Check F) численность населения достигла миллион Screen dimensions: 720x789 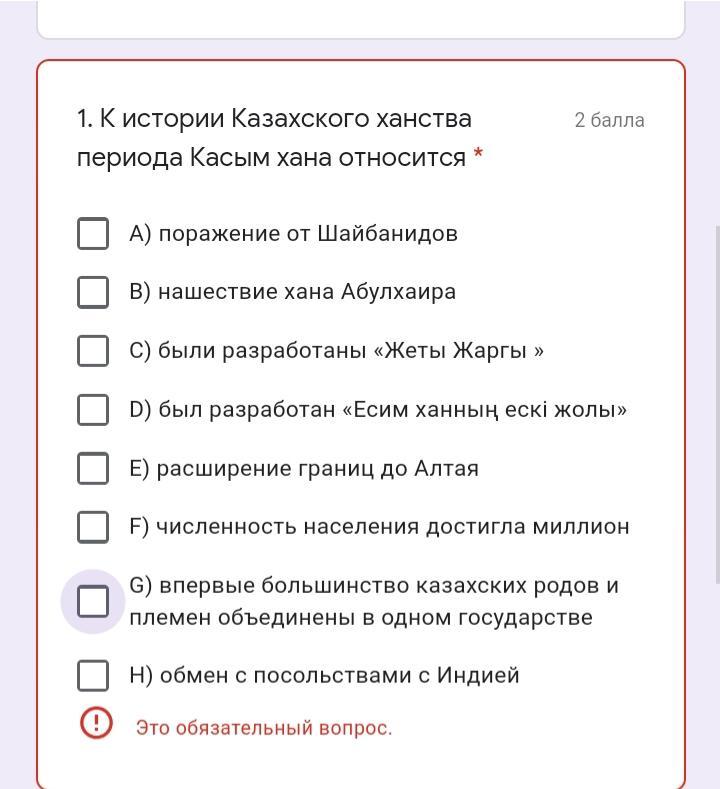pos(93,527)
